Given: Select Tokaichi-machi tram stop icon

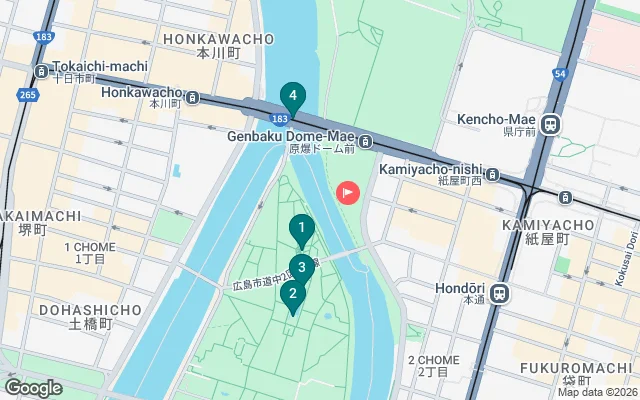Looking at the screenshot, I should coord(40,72).
